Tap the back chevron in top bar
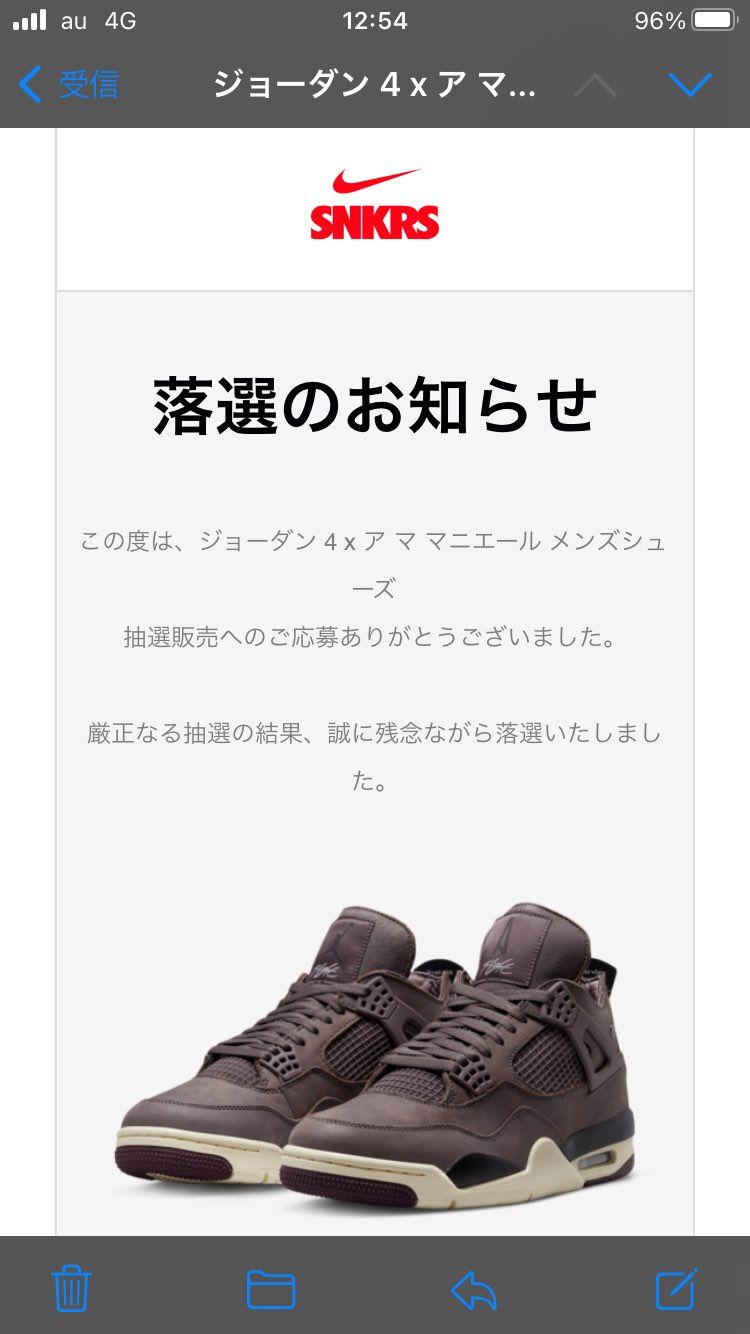 click(30, 85)
